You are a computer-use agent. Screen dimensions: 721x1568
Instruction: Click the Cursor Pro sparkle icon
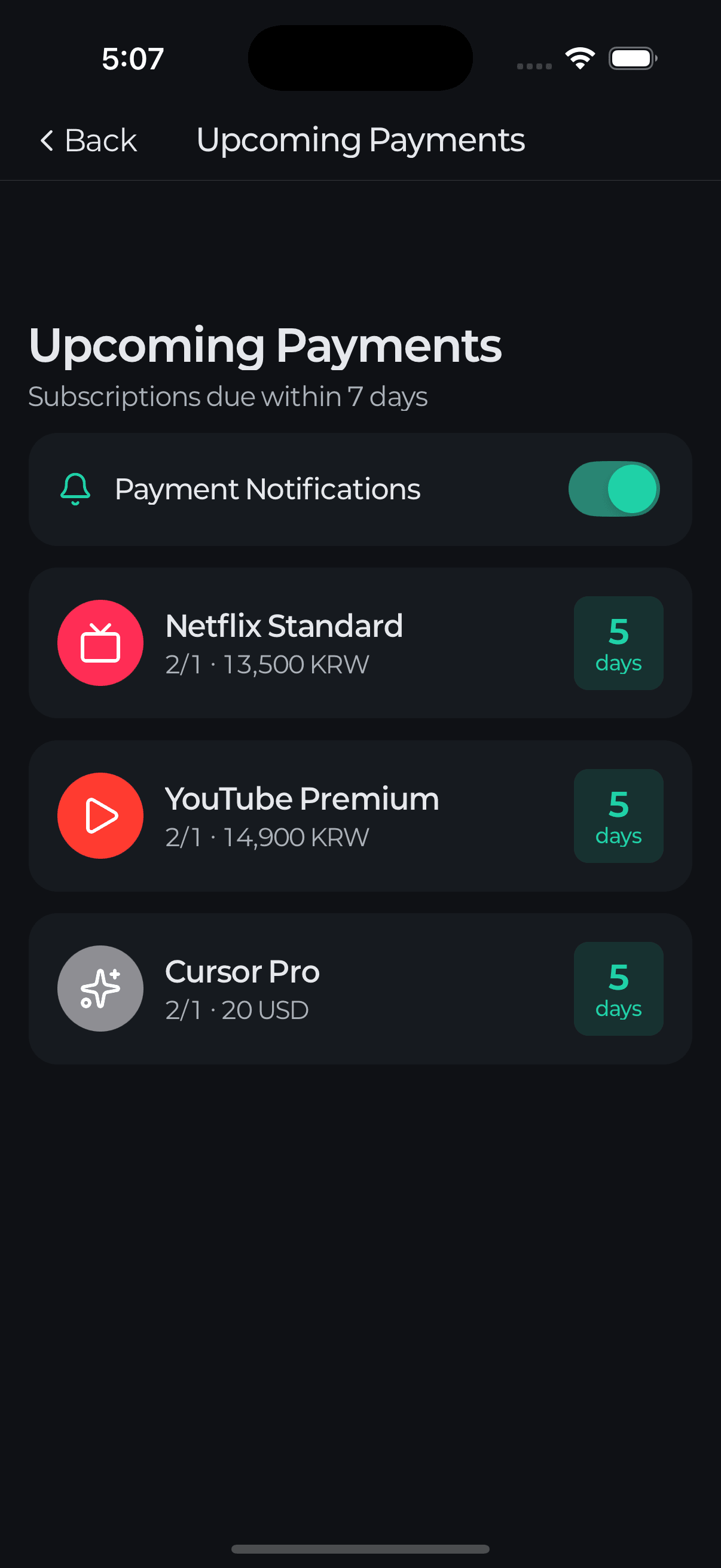100,989
